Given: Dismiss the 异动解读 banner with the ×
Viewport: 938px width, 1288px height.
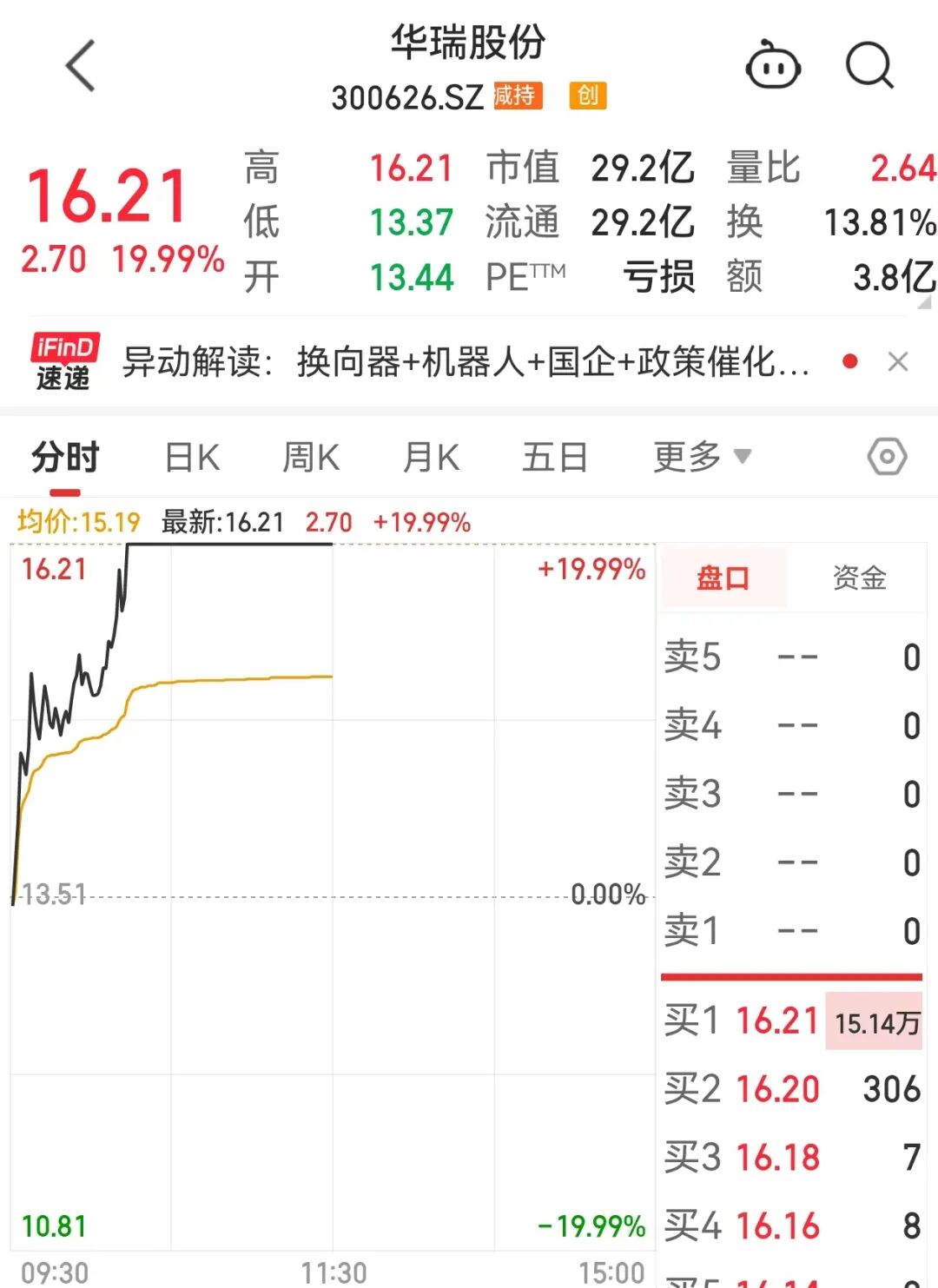Looking at the screenshot, I should coord(898,360).
